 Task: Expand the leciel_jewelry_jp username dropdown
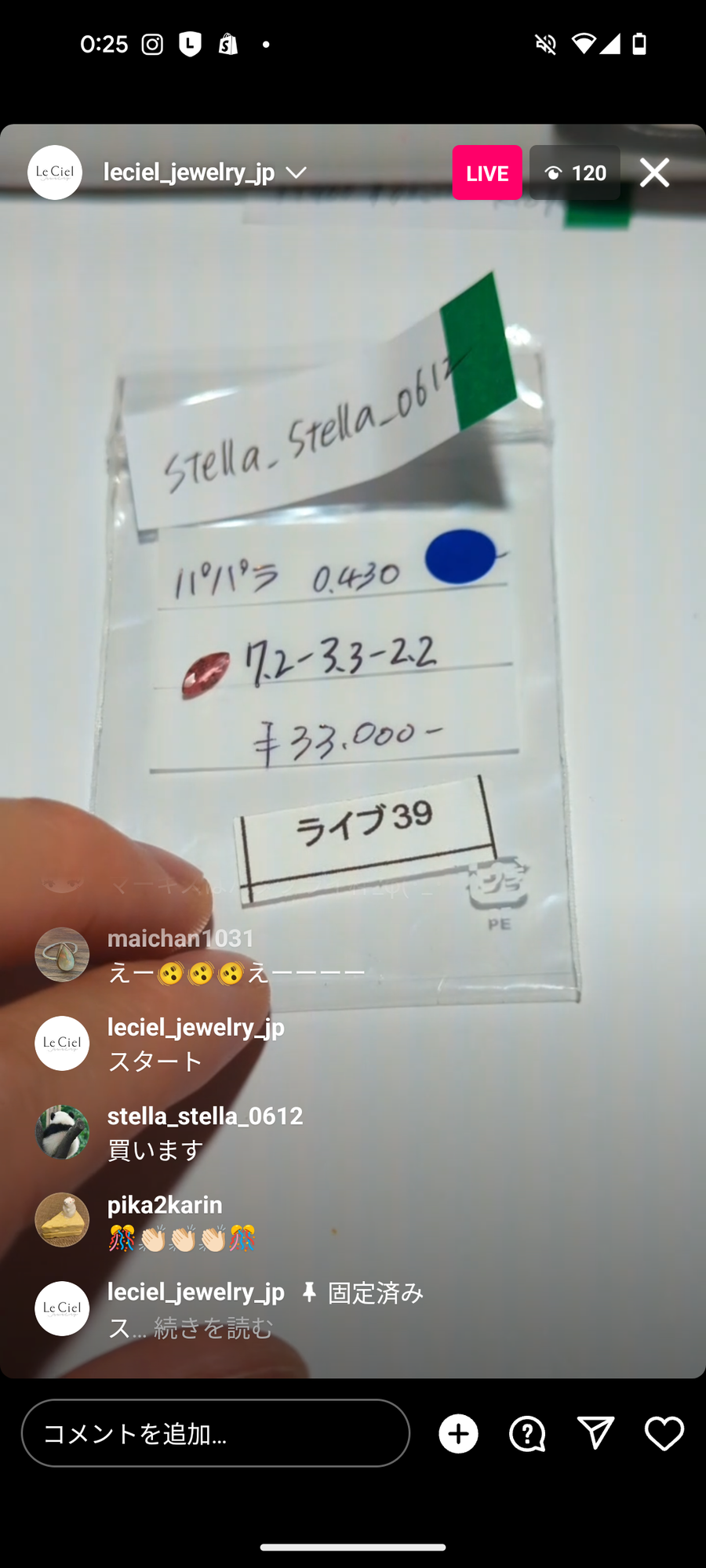(296, 172)
